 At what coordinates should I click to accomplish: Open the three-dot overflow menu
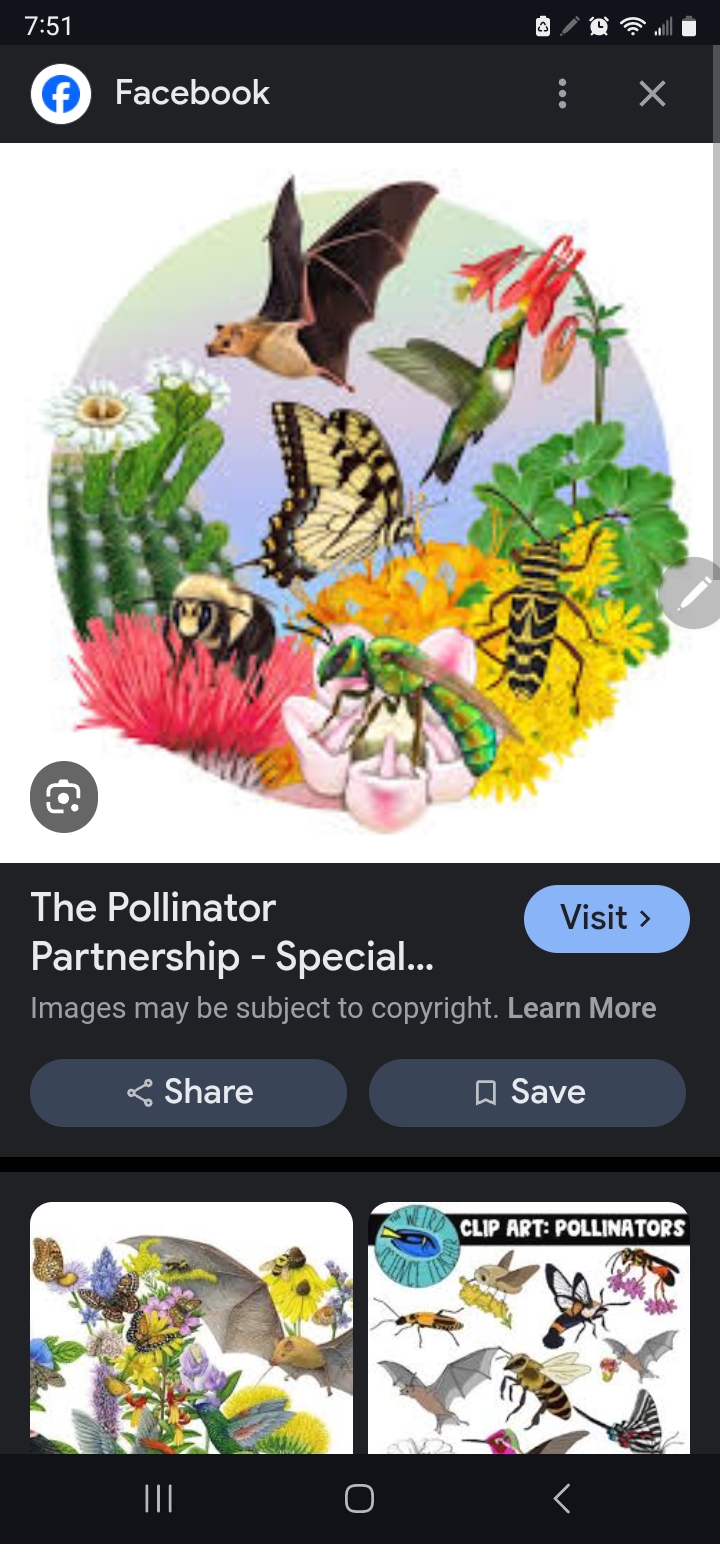point(562,94)
